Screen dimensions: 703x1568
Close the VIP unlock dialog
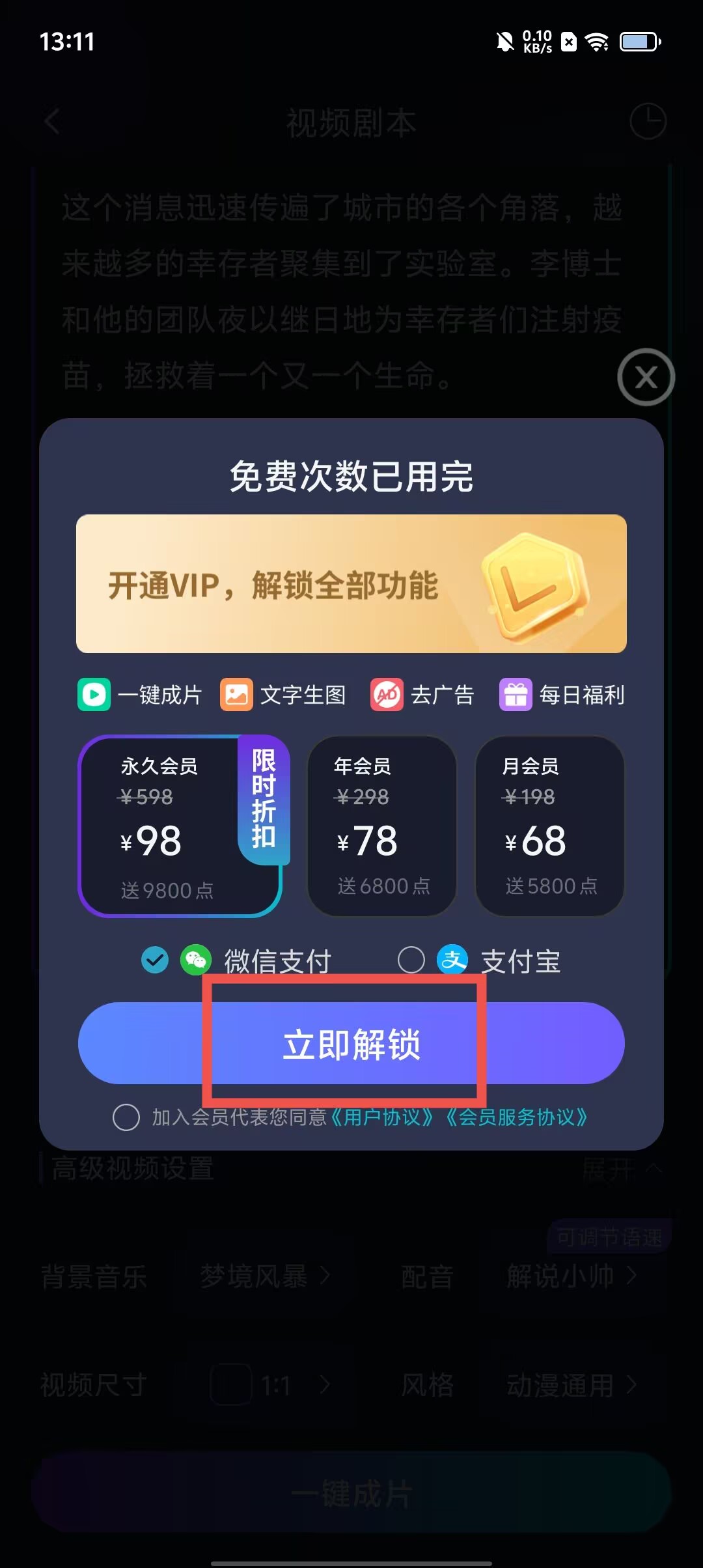tap(646, 377)
